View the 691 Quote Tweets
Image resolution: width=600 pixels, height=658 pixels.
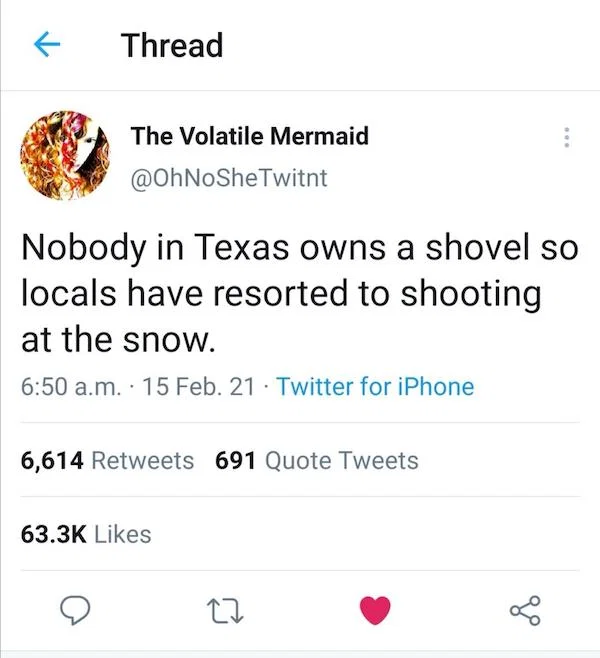pyautogui.click(x=317, y=460)
